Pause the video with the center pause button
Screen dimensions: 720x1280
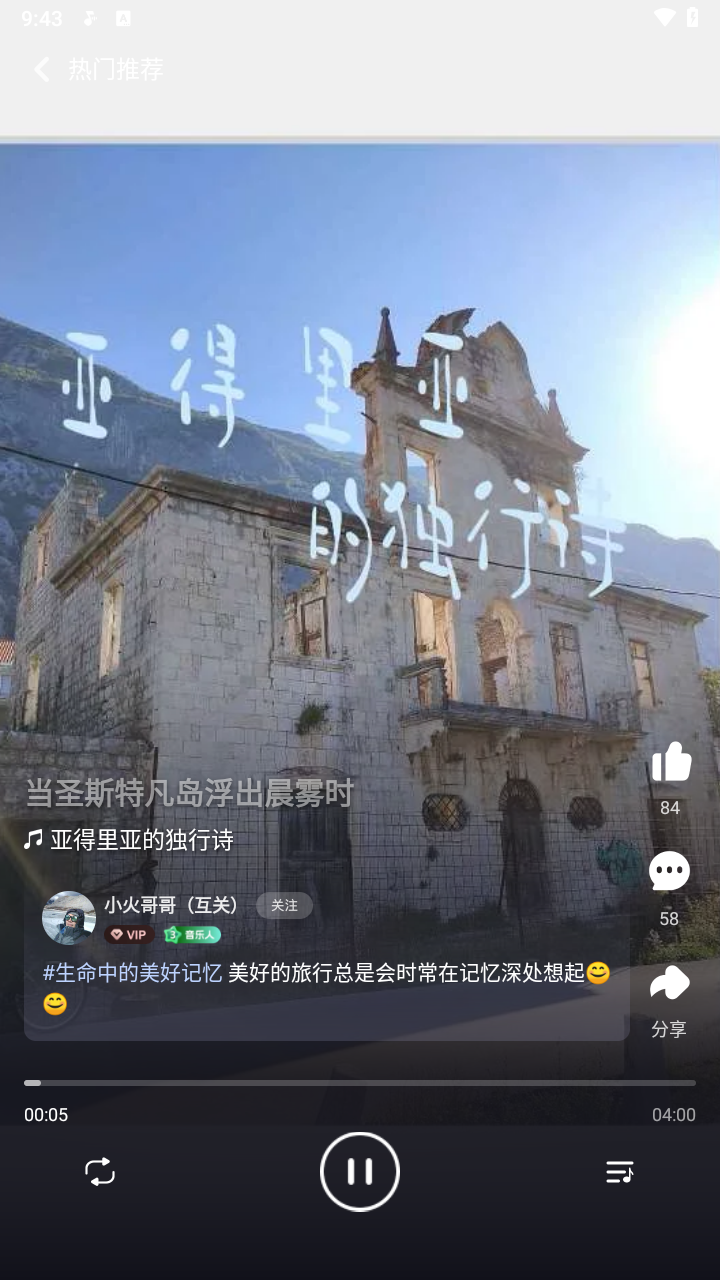[360, 1171]
